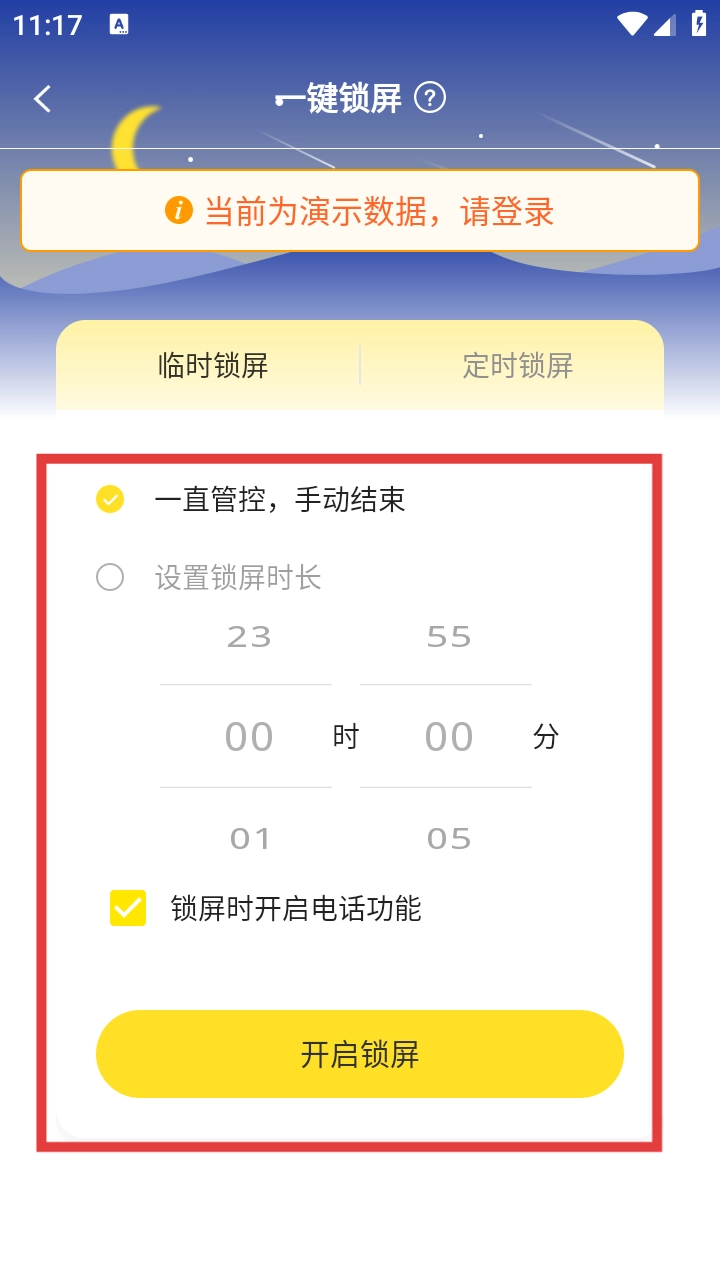Image resolution: width=720 pixels, height=1280 pixels.
Task: Uncheck 锁屏时开启电话功能
Action: (x=128, y=908)
